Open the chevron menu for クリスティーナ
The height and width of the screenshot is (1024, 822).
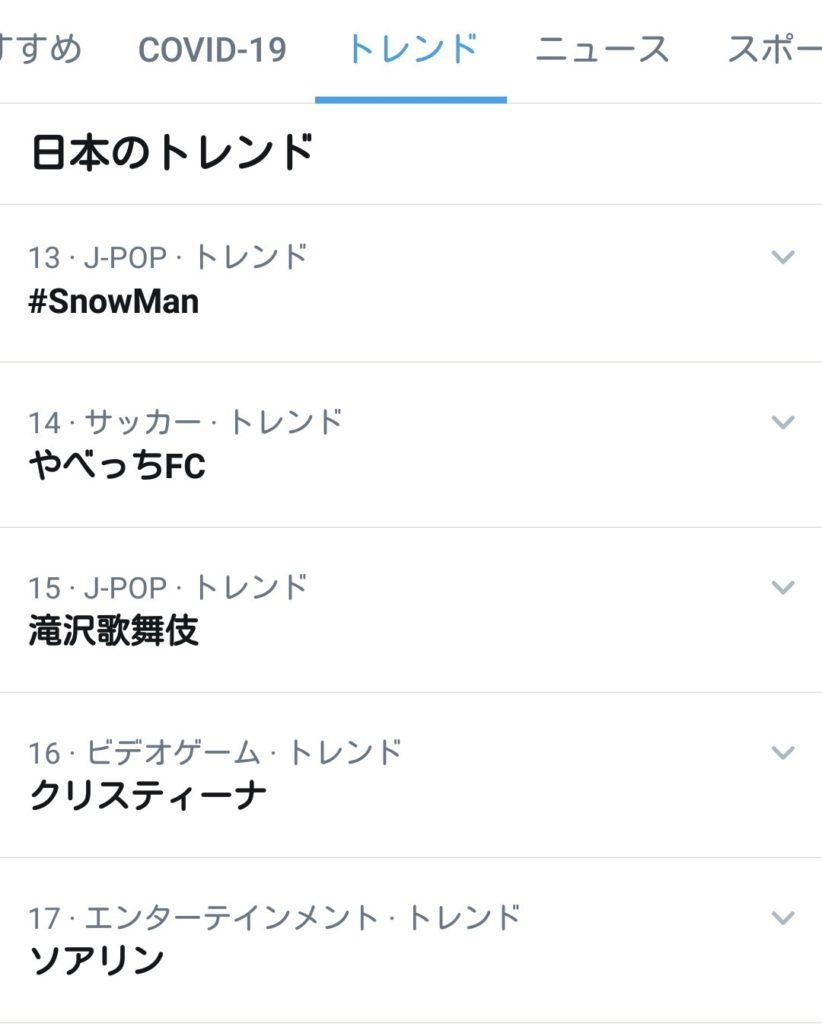click(783, 752)
